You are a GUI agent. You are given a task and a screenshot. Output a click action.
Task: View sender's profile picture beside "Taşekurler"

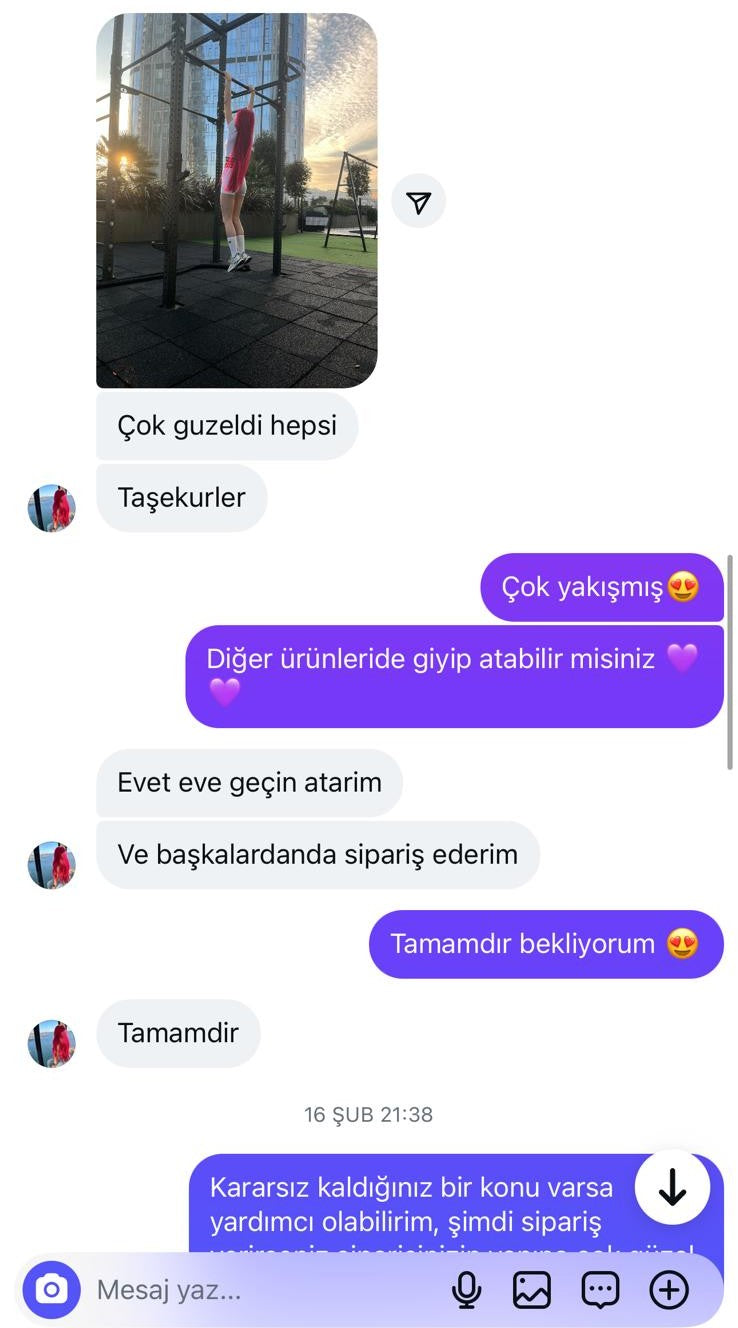51,508
